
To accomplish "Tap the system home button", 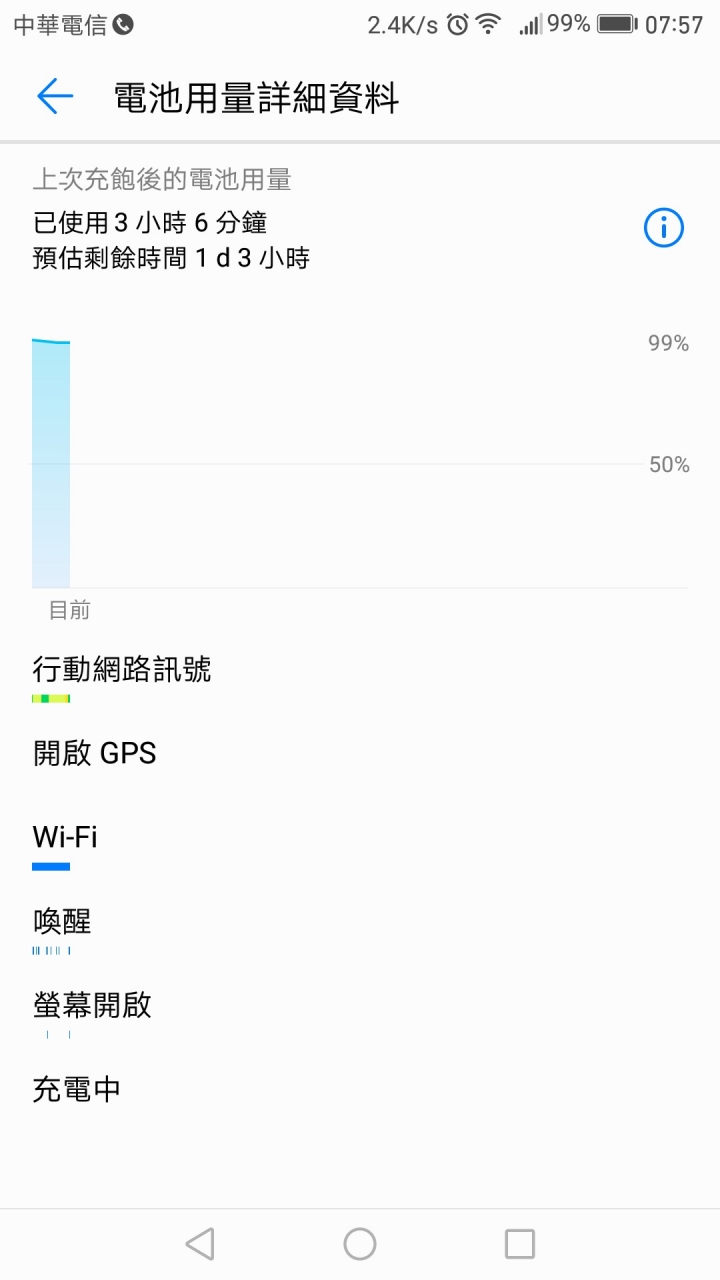I will click(360, 1244).
